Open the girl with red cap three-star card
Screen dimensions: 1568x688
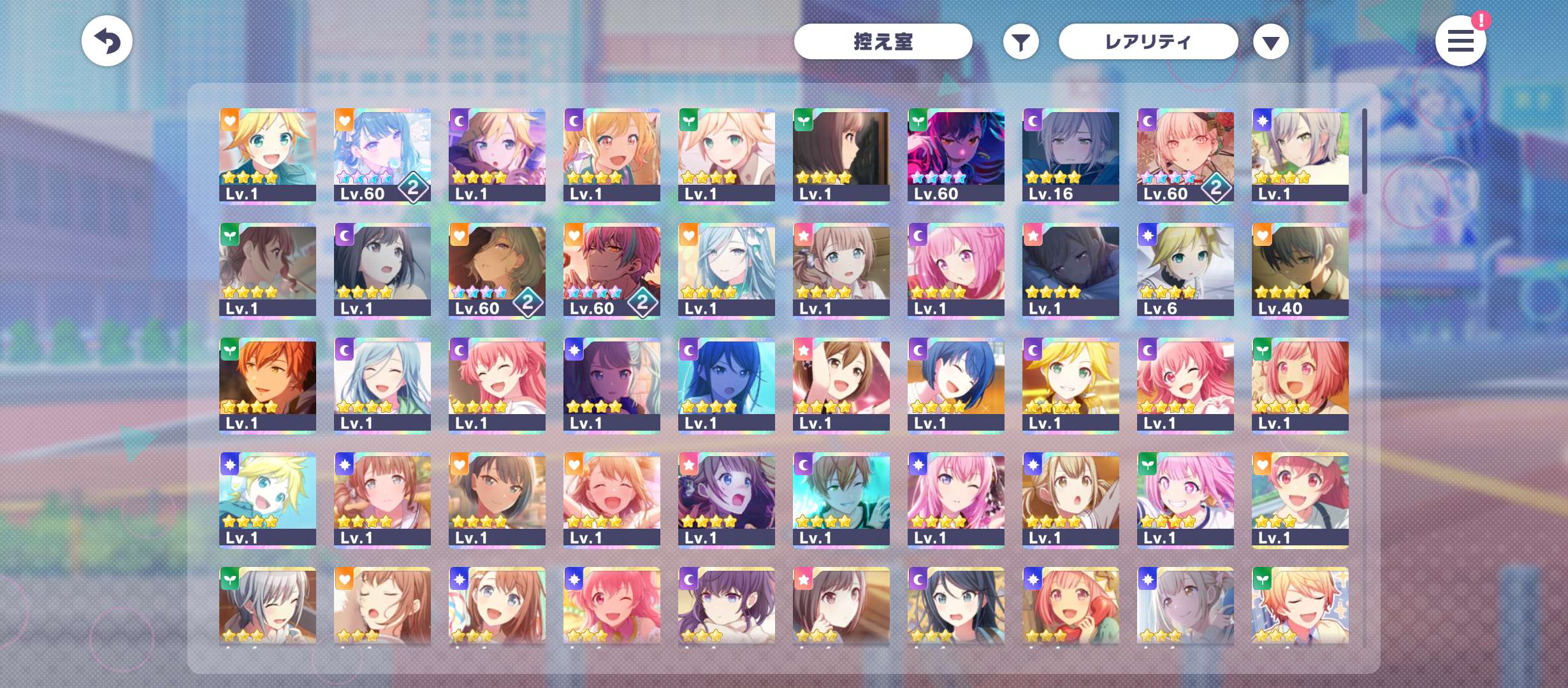coord(1300,499)
